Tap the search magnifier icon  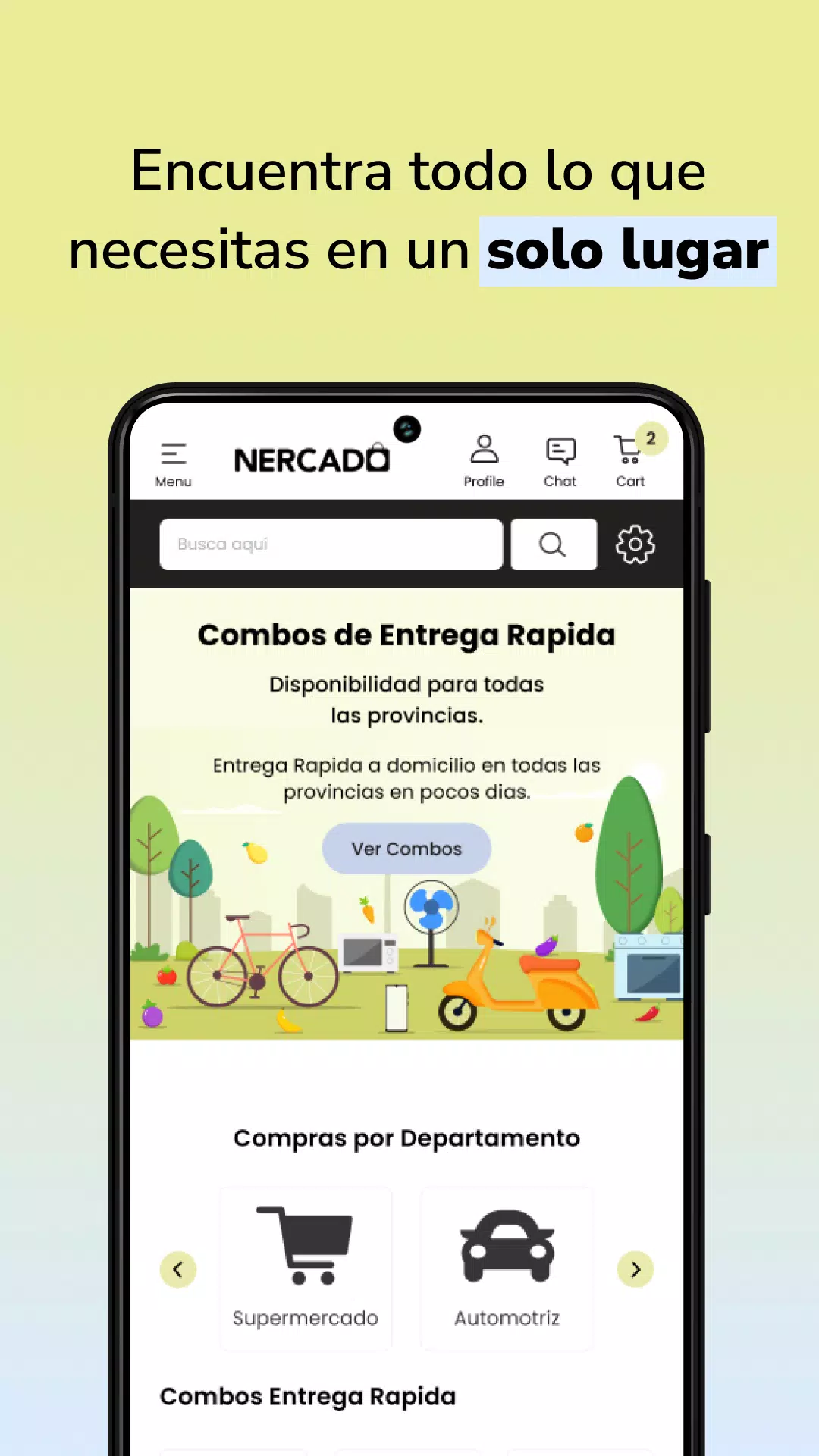click(x=553, y=544)
